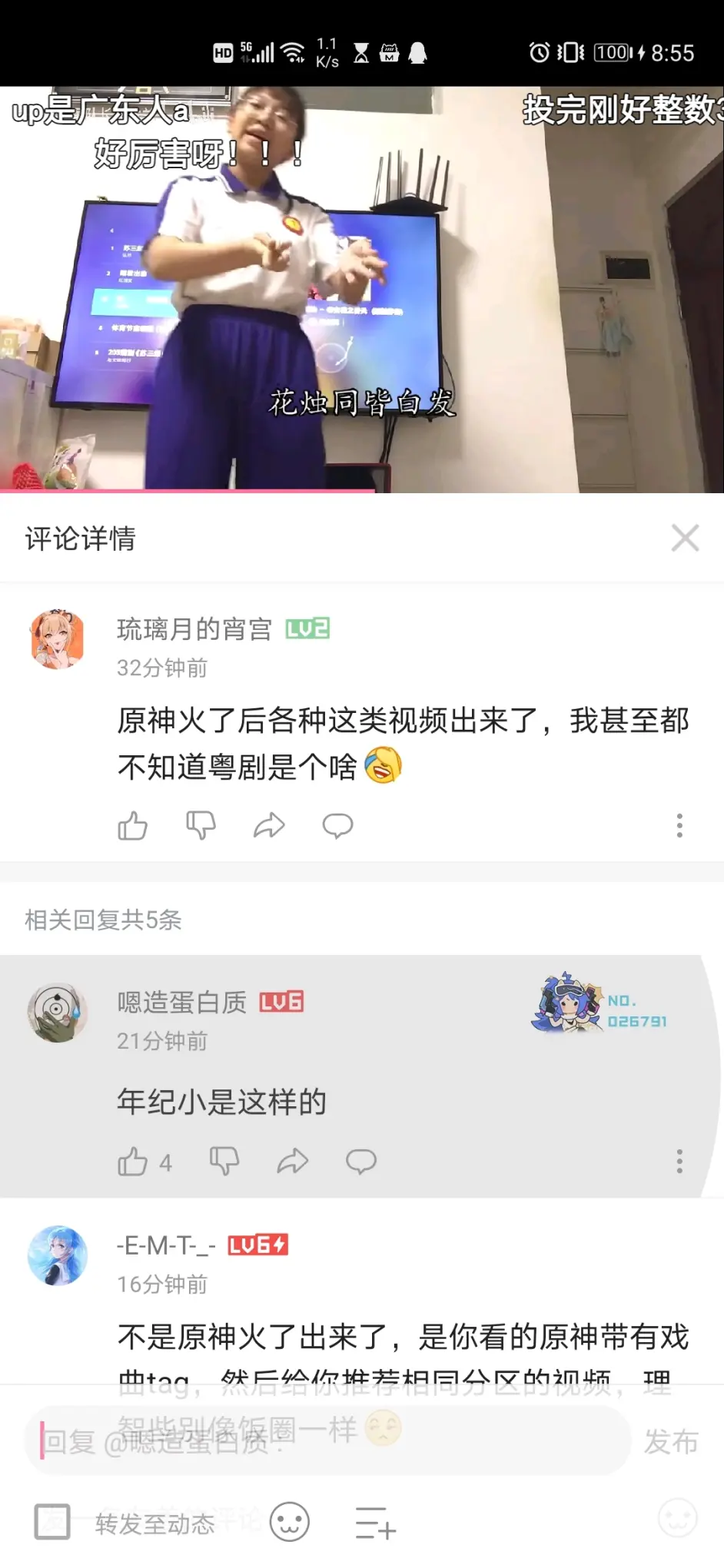View 嗯造蛋白质's profile avatar
The width and height of the screenshot is (724, 1568).
(58, 1013)
